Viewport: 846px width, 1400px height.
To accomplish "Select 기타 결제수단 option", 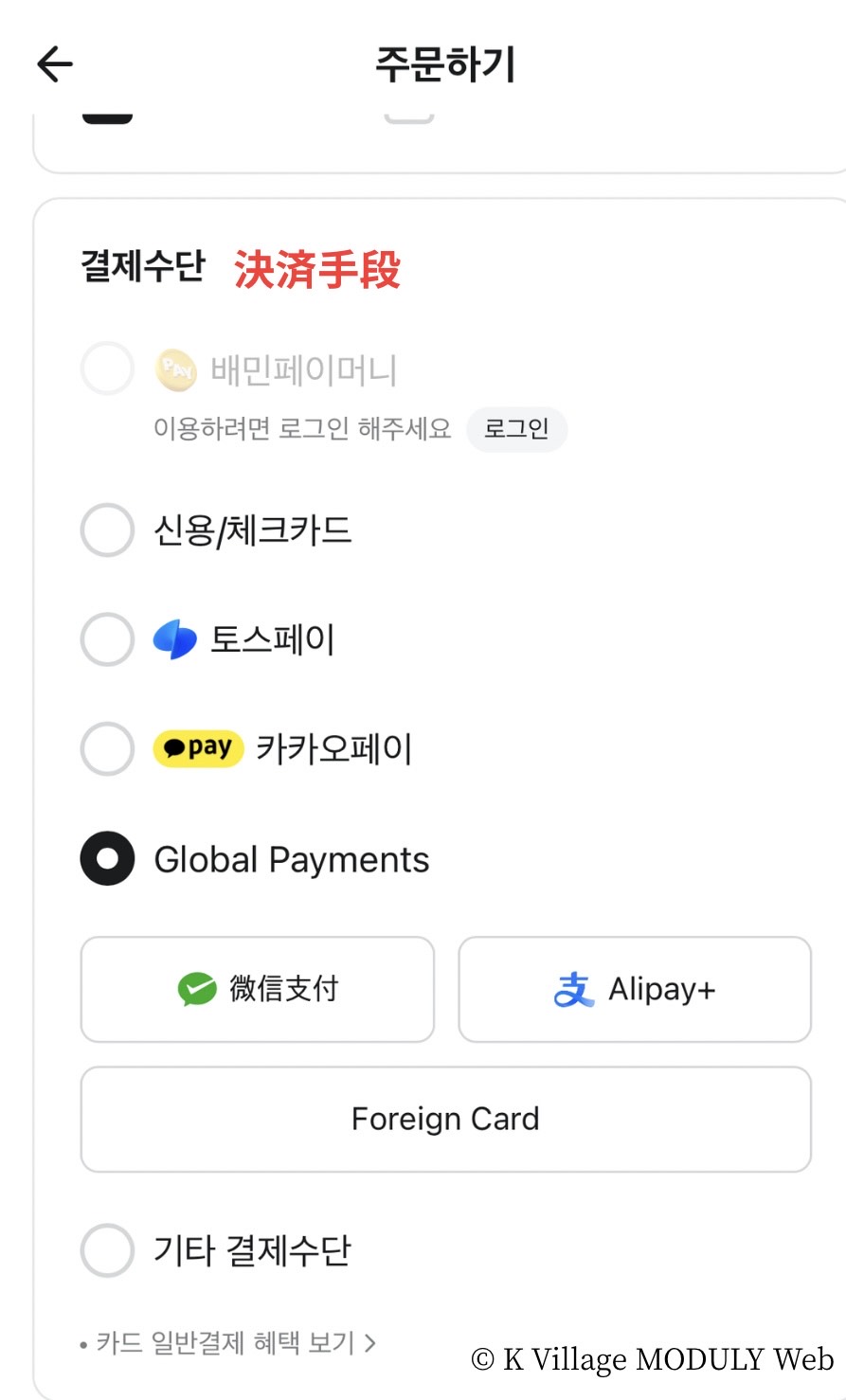I will pyautogui.click(x=108, y=1250).
